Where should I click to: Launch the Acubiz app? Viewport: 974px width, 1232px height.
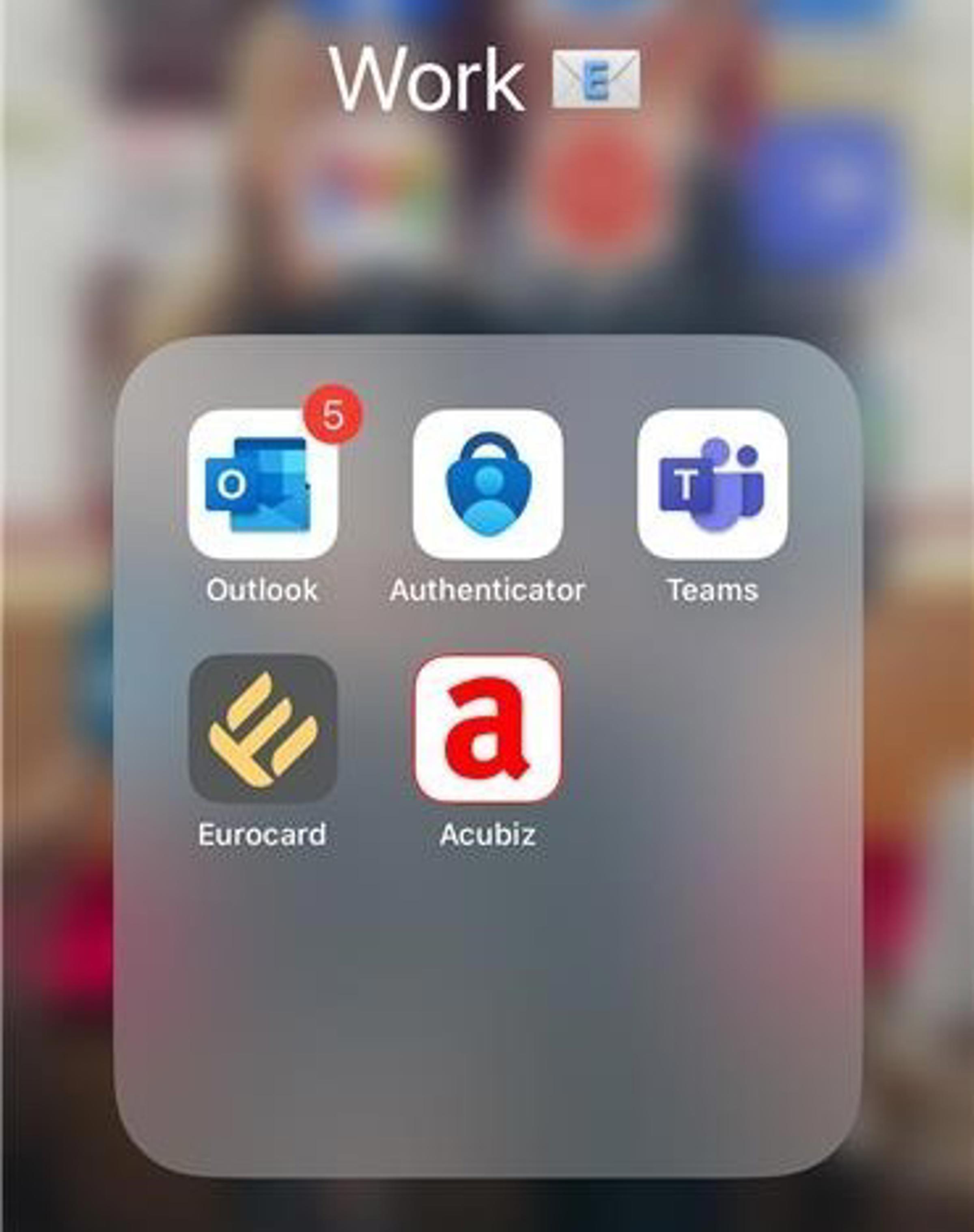coord(487,729)
